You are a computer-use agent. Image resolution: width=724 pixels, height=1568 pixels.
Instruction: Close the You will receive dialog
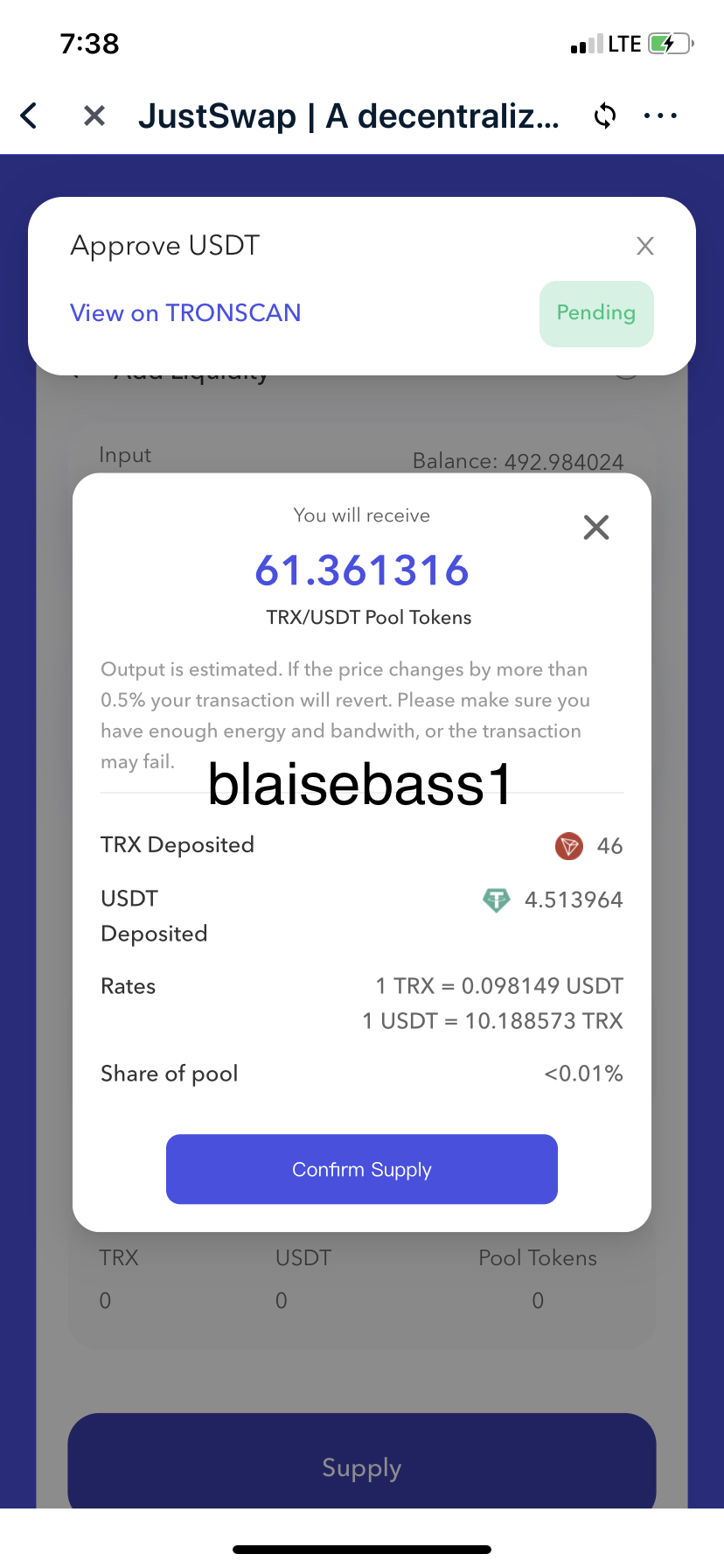pyautogui.click(x=596, y=528)
